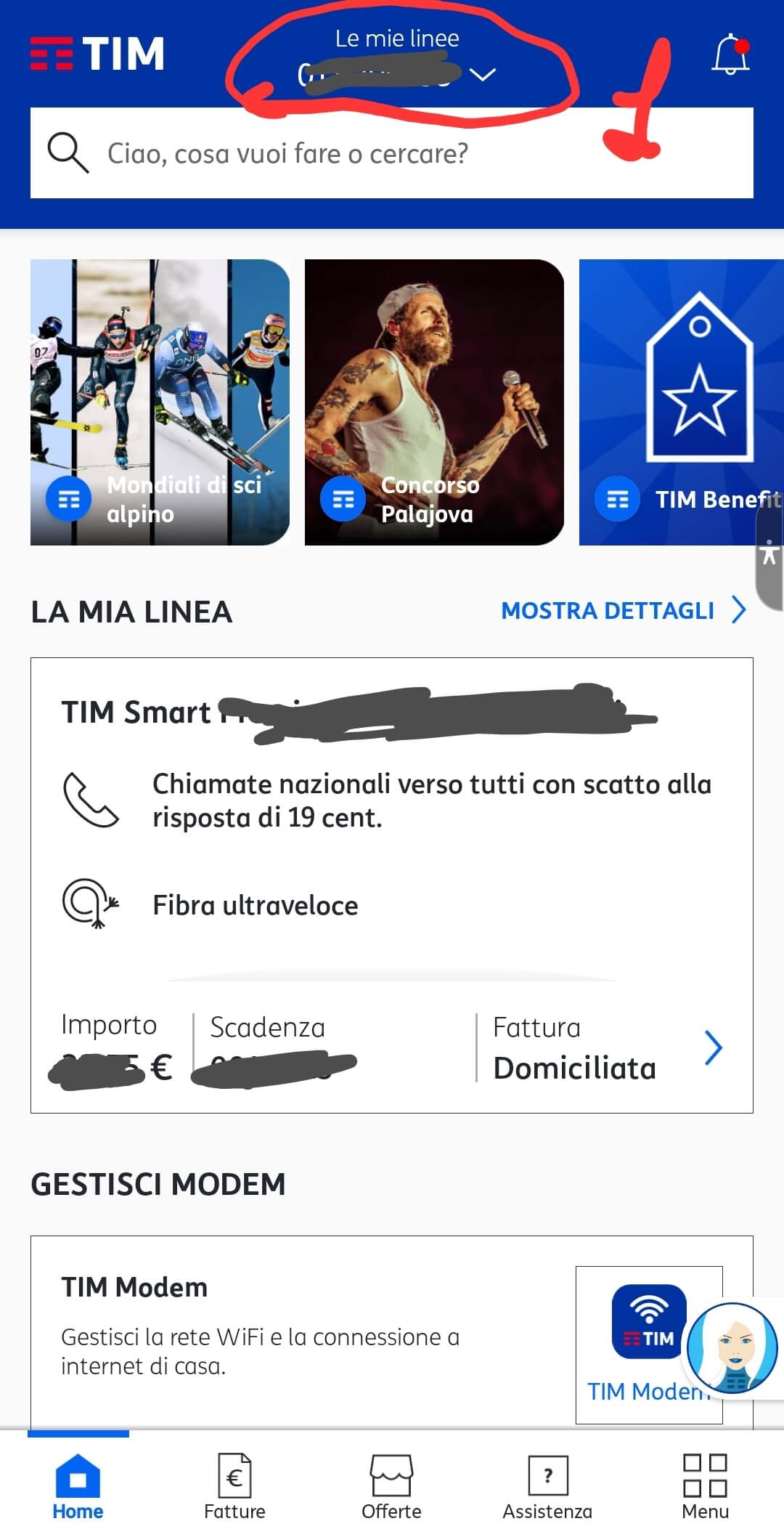Image resolution: width=784 pixels, height=1537 pixels.
Task: Switch to the Fatture tab
Action: pyautogui.click(x=234, y=1486)
